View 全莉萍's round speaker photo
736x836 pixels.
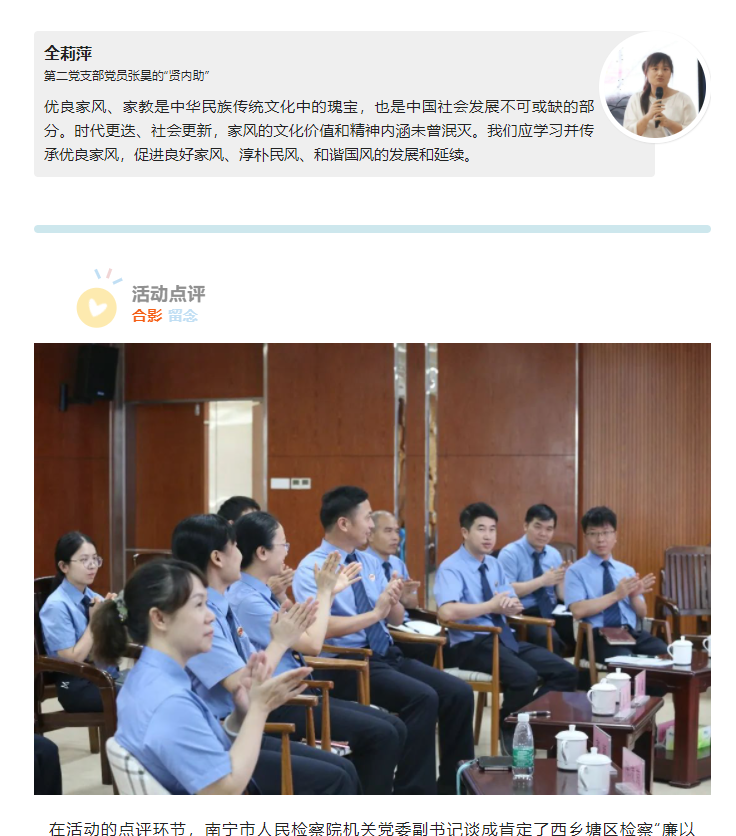tap(655, 89)
